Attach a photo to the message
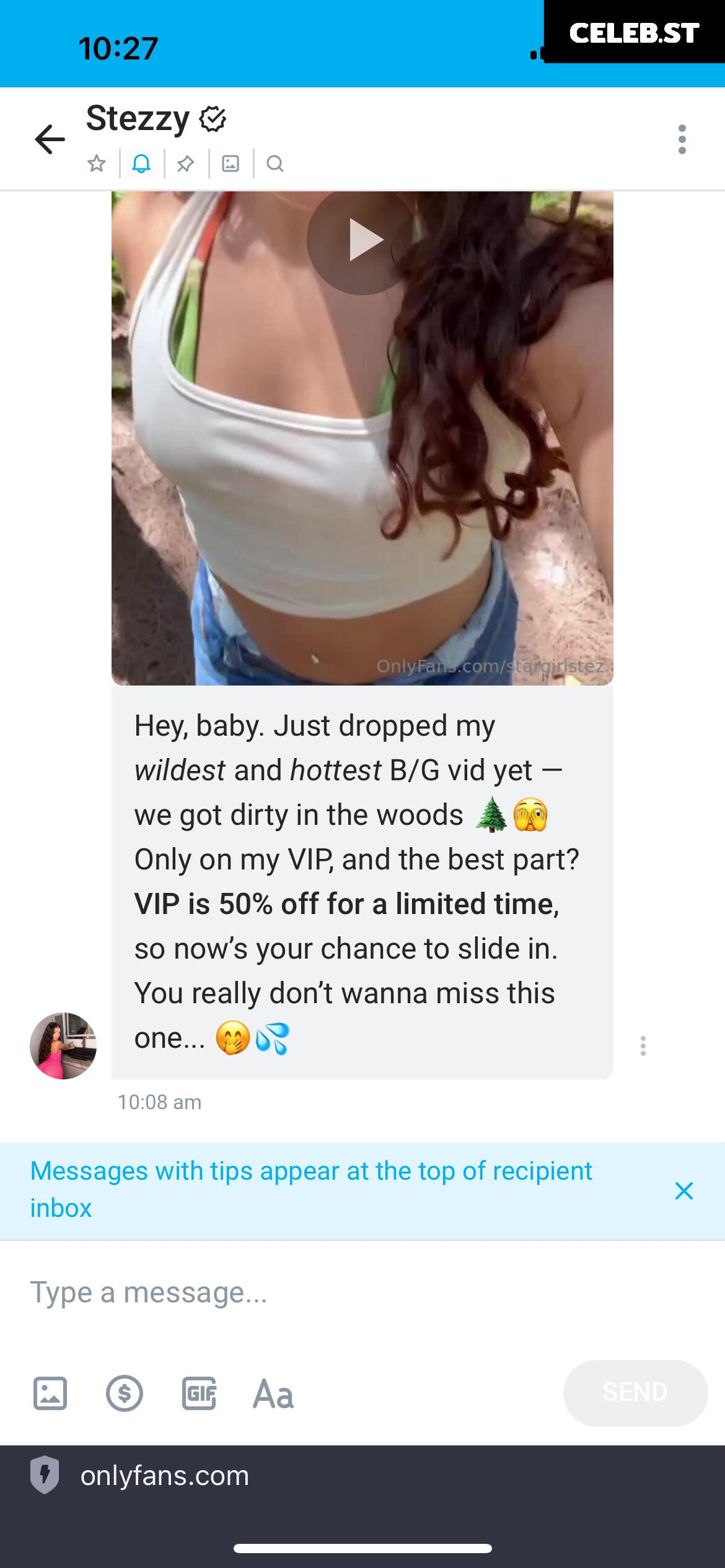Screen dimensions: 725x1568 pos(50,1393)
